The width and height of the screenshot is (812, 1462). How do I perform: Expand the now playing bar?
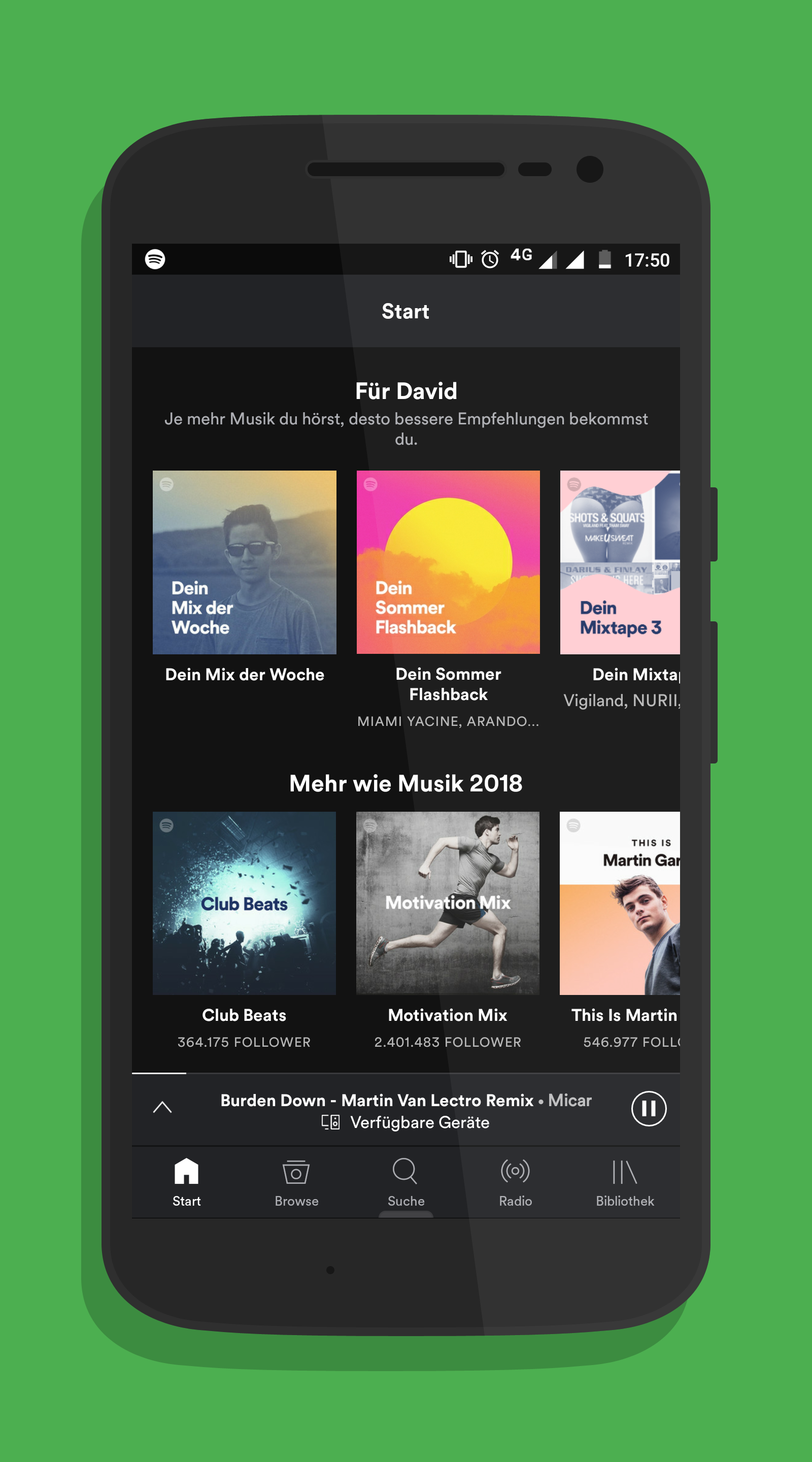coord(162,1107)
